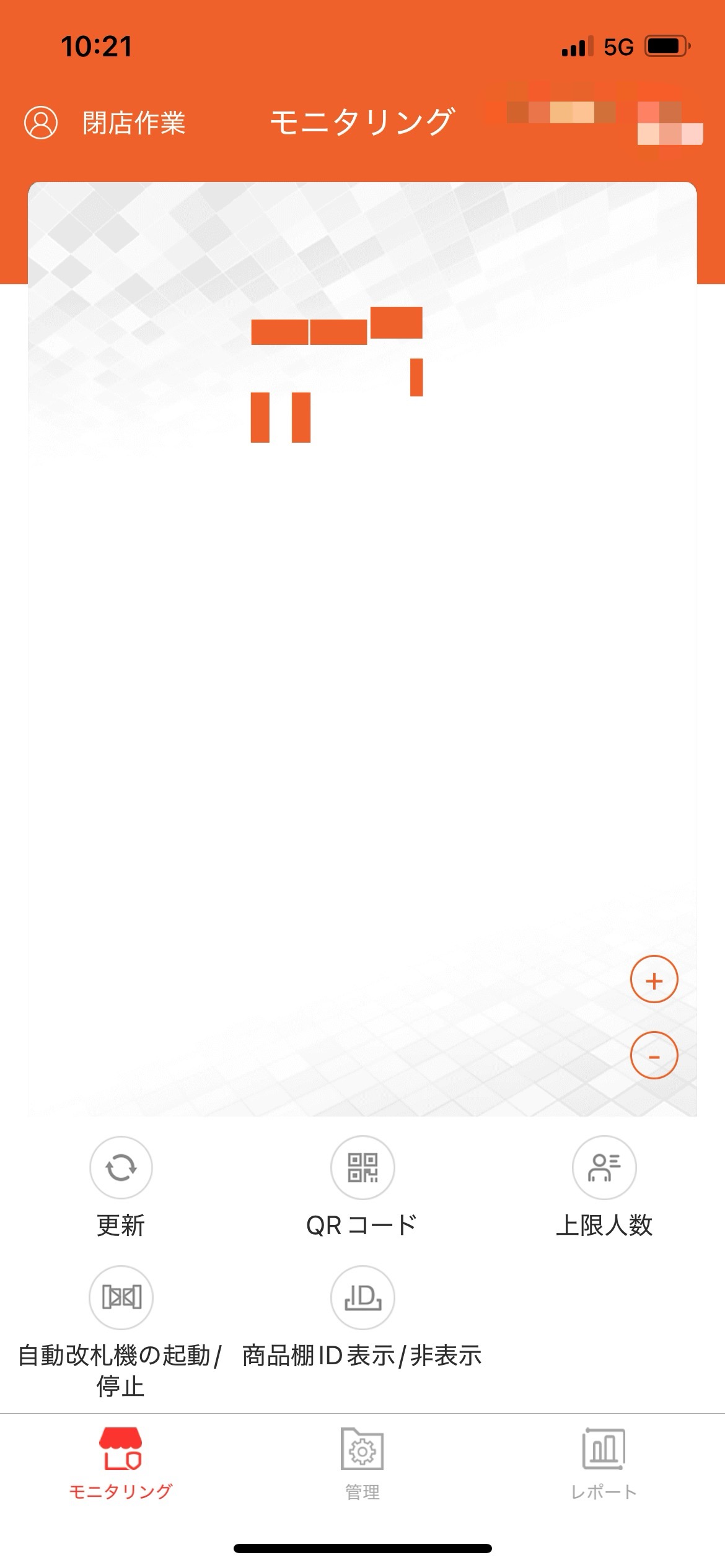Tap the 商品棚ID display icon

pos(362,1299)
